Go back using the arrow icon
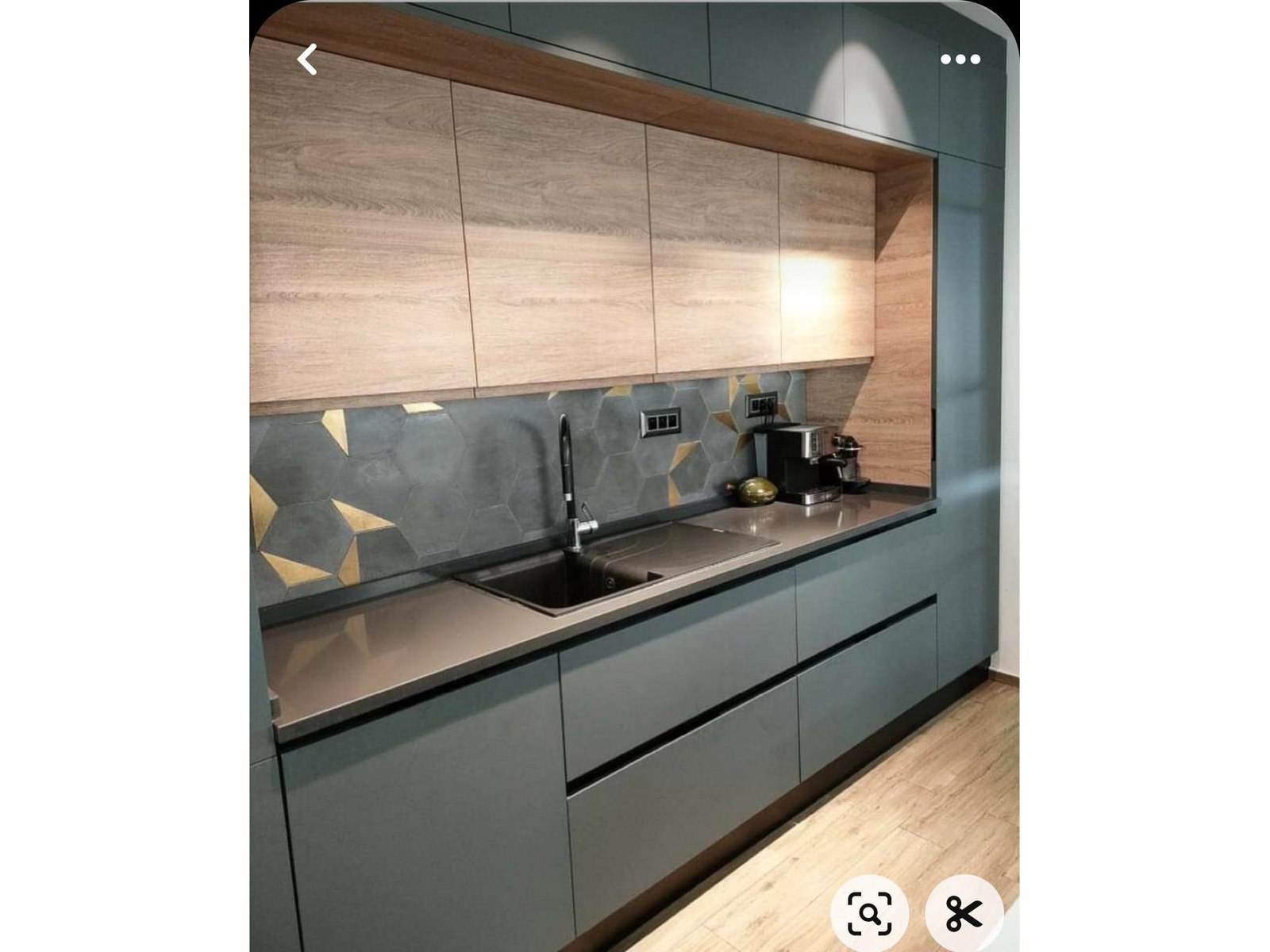The image size is (1270, 952). point(307,59)
